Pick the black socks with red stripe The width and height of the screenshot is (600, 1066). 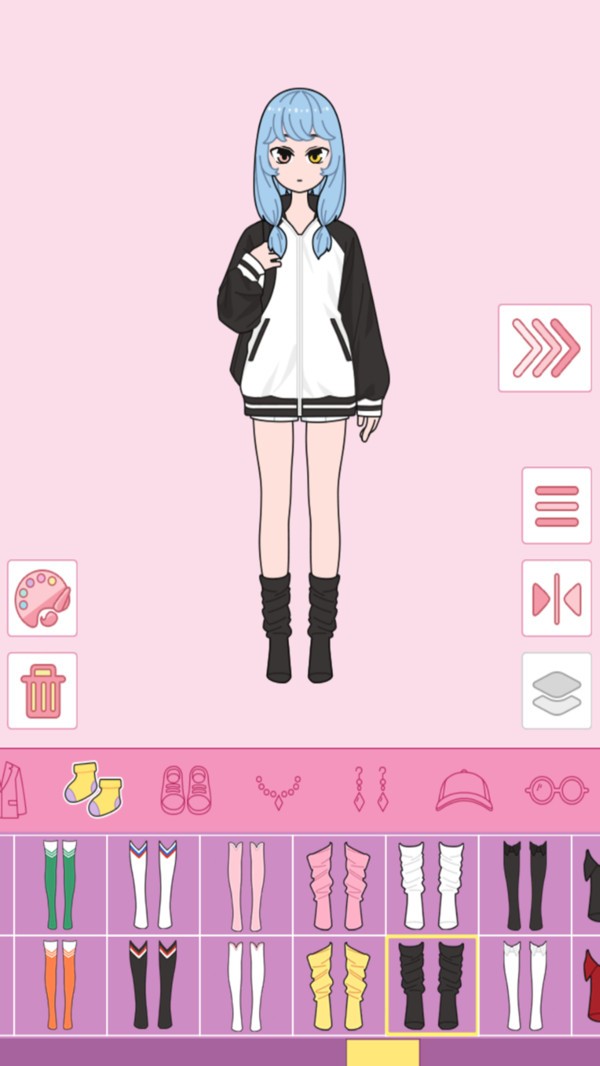153,985
